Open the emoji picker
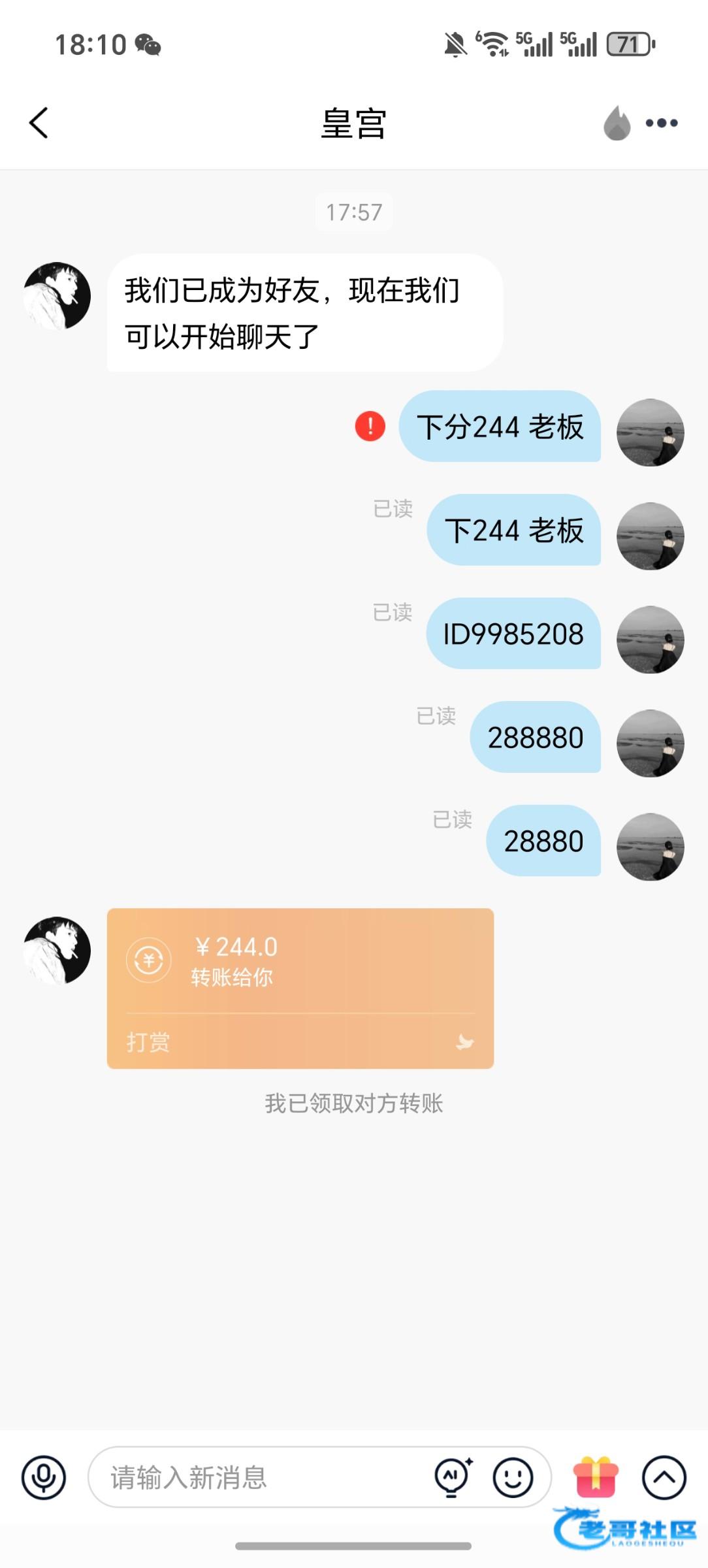 [x=513, y=1477]
